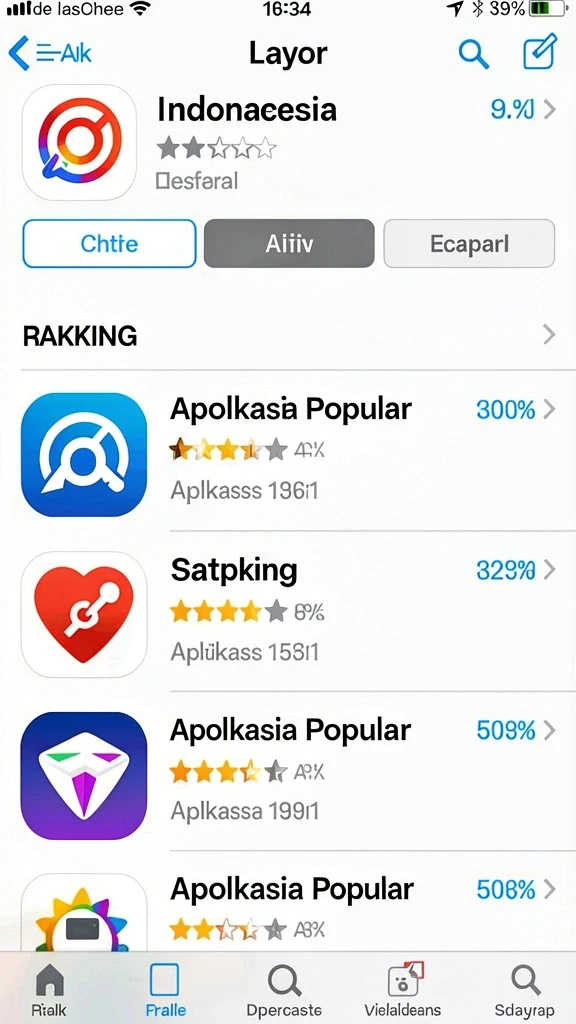Expand the RAKKING section chevron
Image resolution: width=576 pixels, height=1024 pixels.
(549, 335)
